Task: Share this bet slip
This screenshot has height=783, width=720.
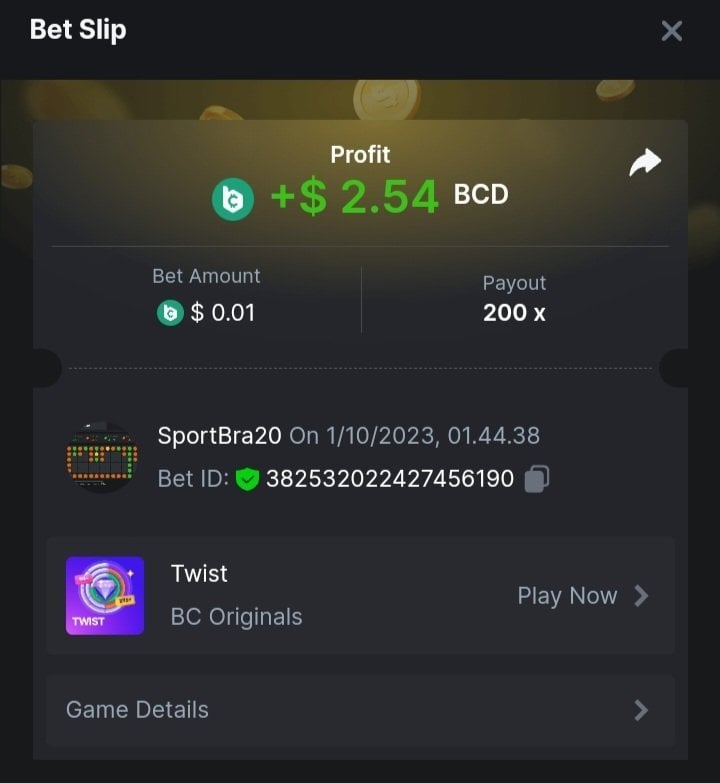Action: 645,163
